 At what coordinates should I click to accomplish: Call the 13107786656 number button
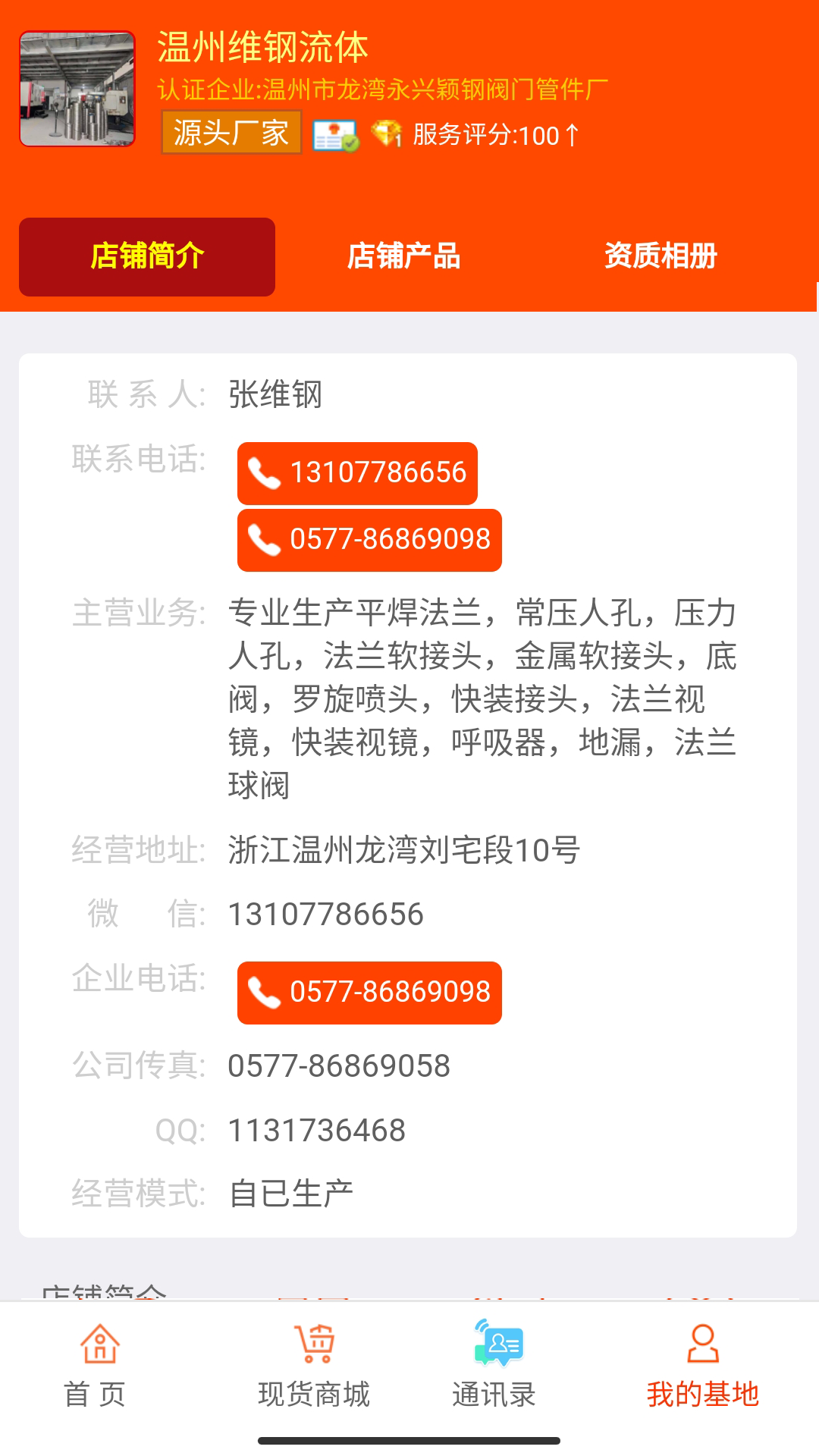(x=356, y=472)
